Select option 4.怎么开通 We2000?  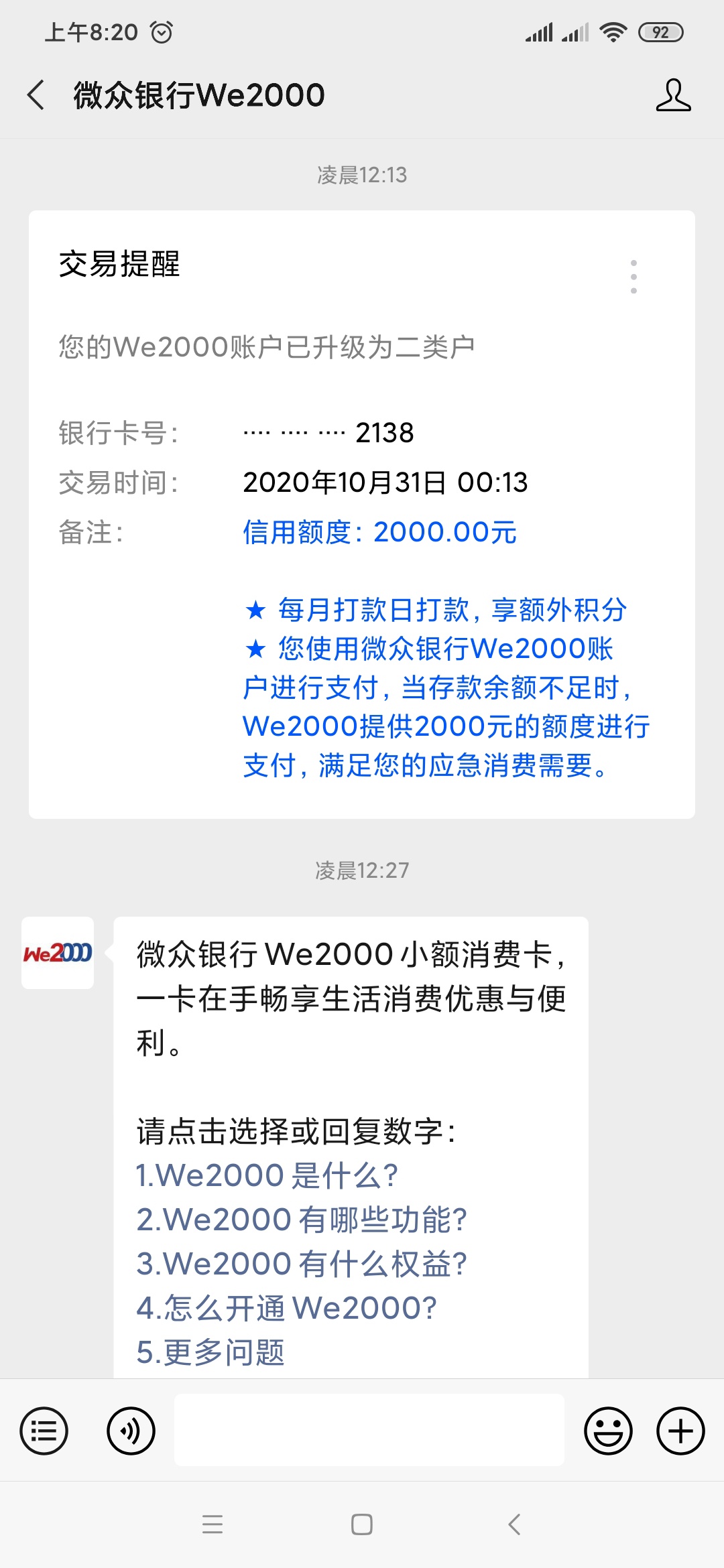point(286,1308)
